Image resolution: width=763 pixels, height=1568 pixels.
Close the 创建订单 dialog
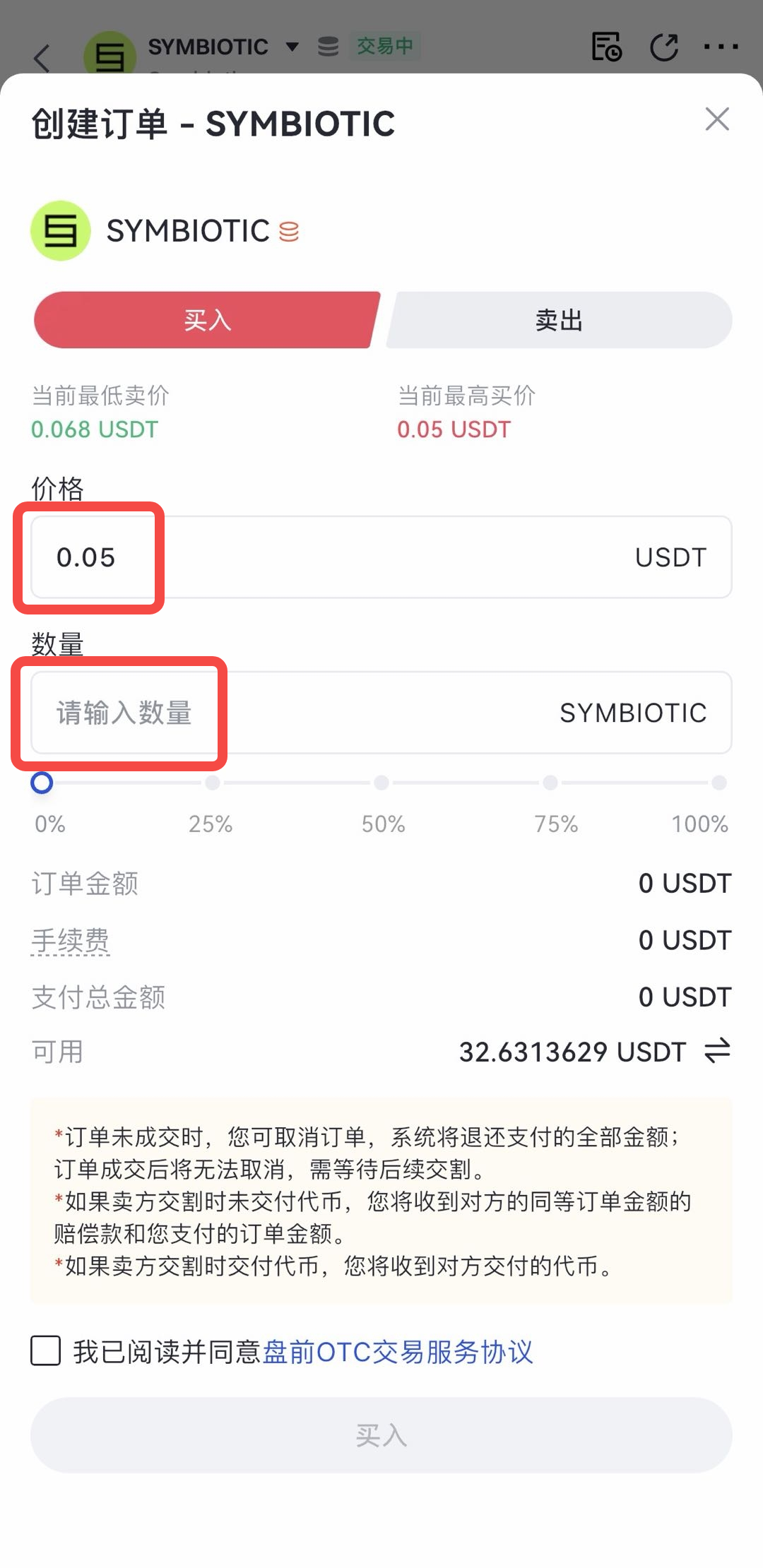point(717,119)
